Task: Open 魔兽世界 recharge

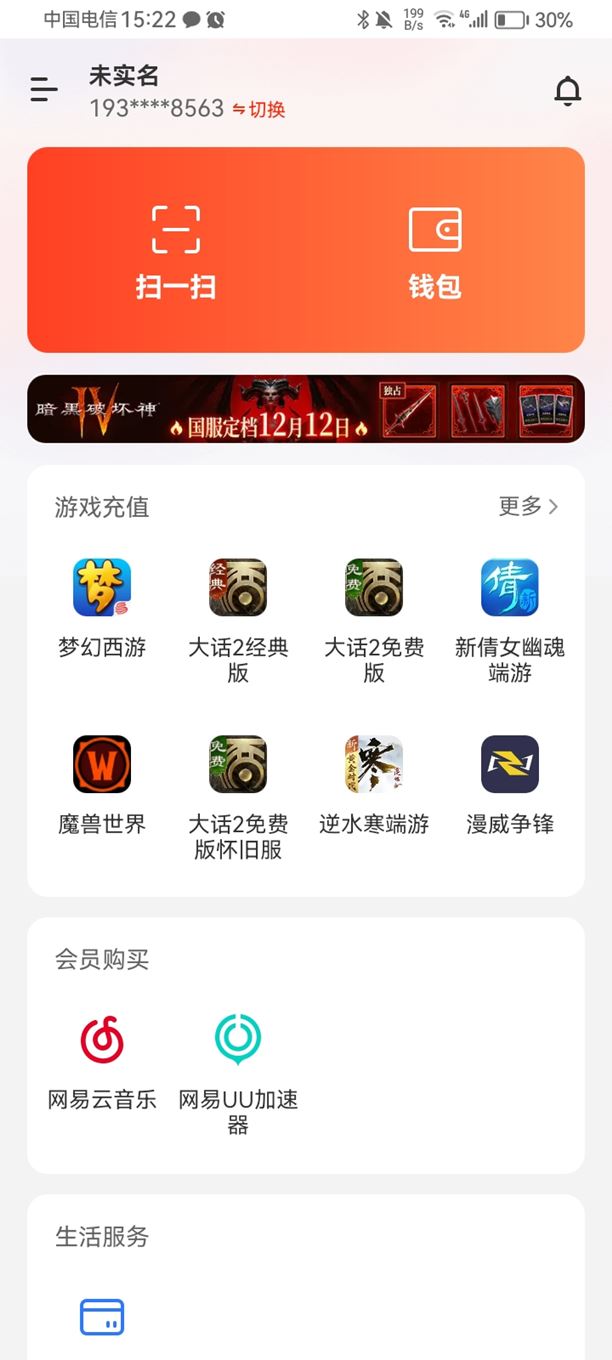Action: point(102,783)
